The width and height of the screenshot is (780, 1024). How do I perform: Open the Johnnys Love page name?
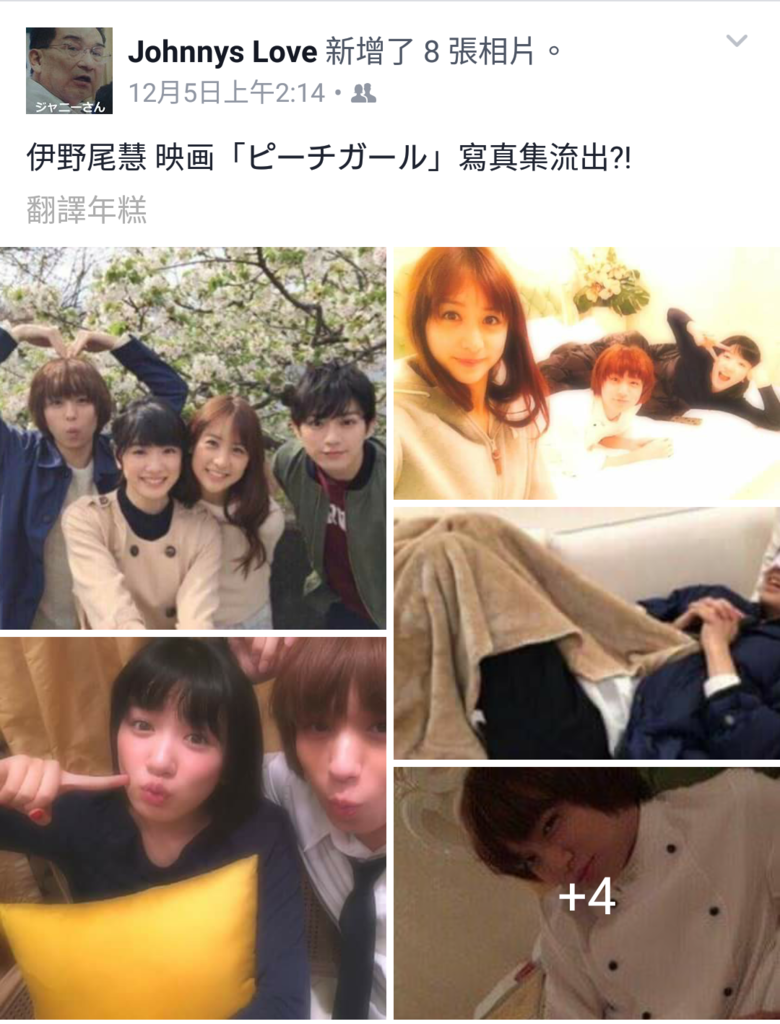pos(222,51)
